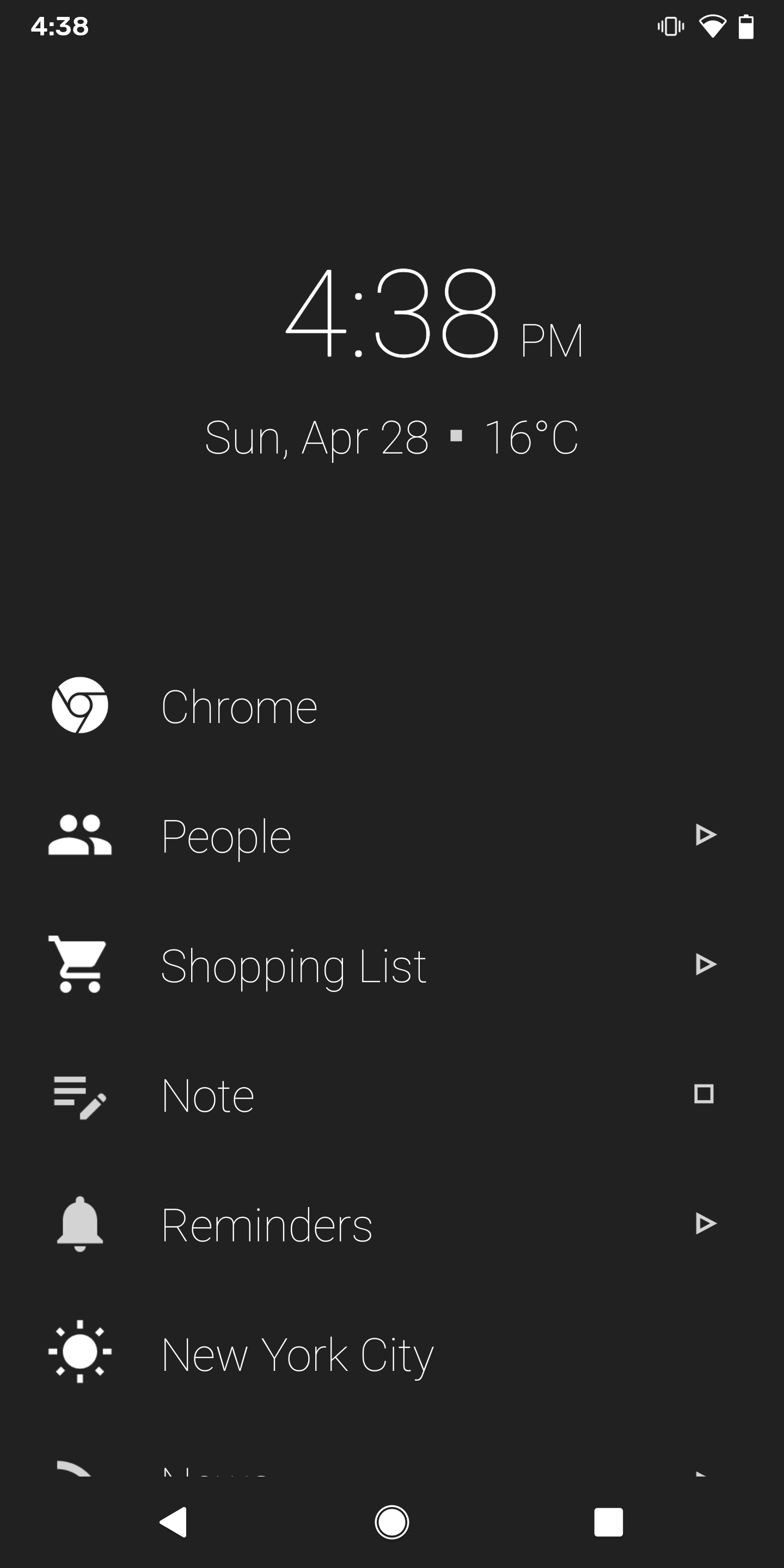Expand the Reminders arrow
Image resolution: width=784 pixels, height=1568 pixels.
705,1224
